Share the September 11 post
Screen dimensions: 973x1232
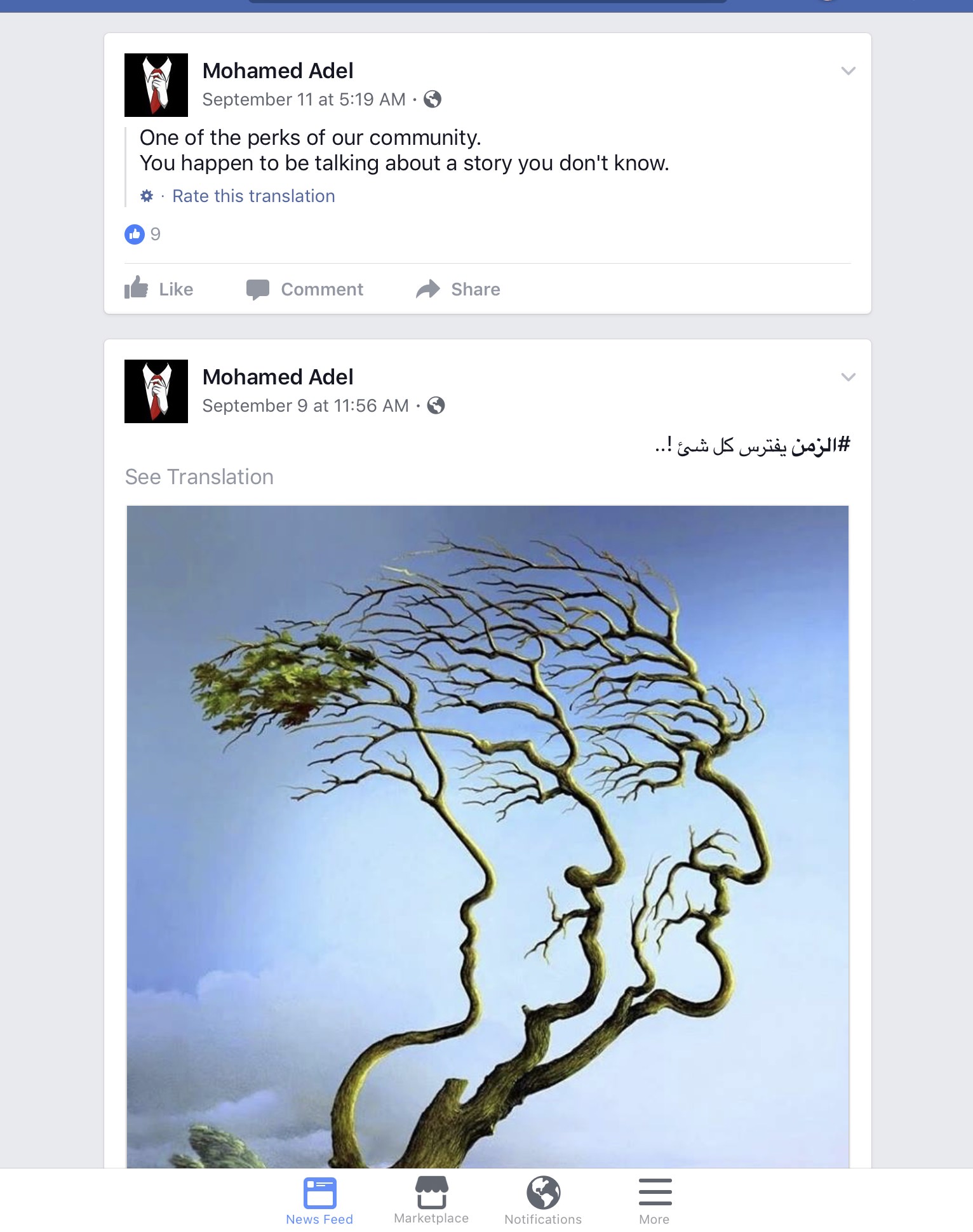(458, 289)
